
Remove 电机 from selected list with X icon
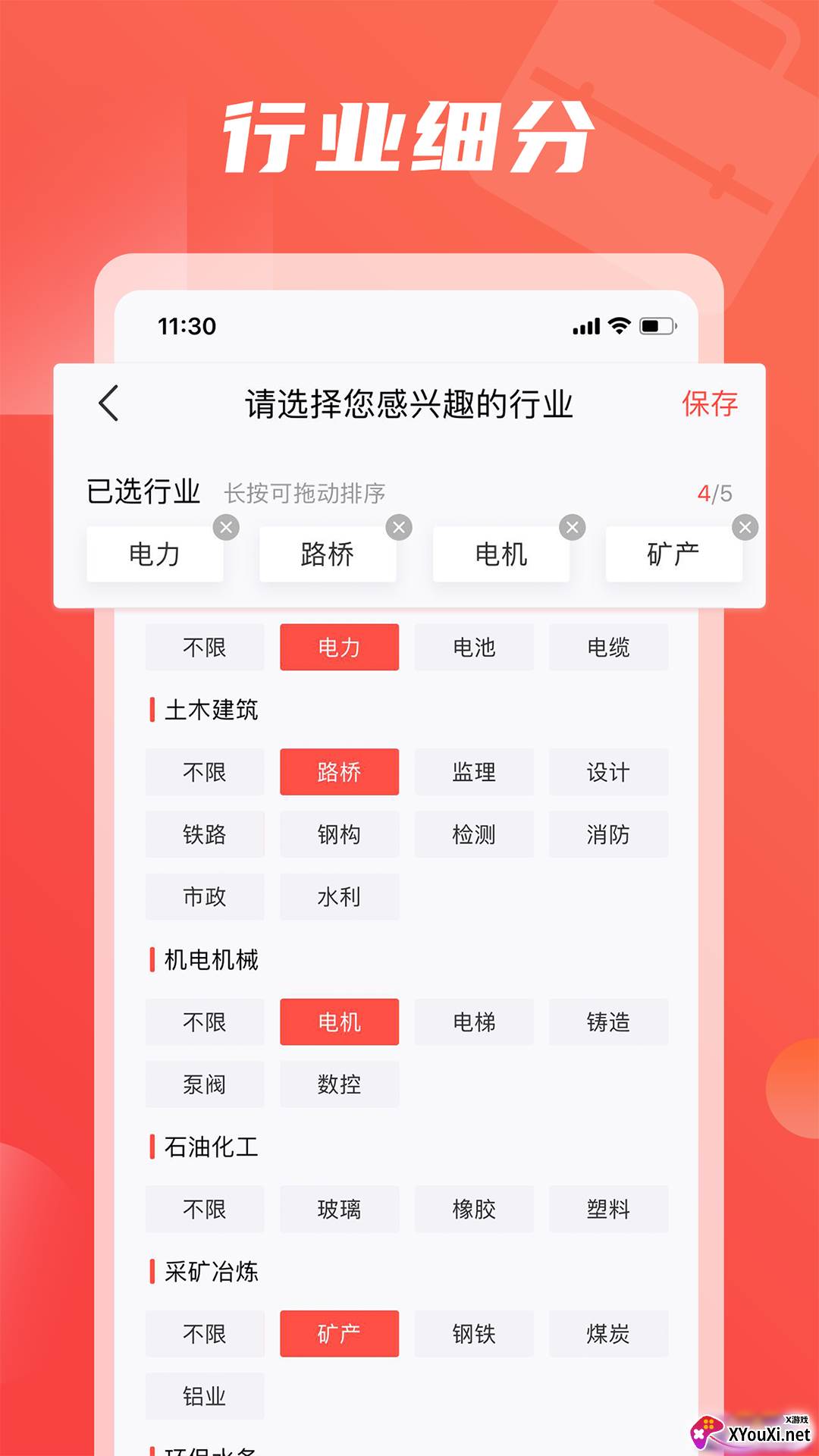click(570, 526)
